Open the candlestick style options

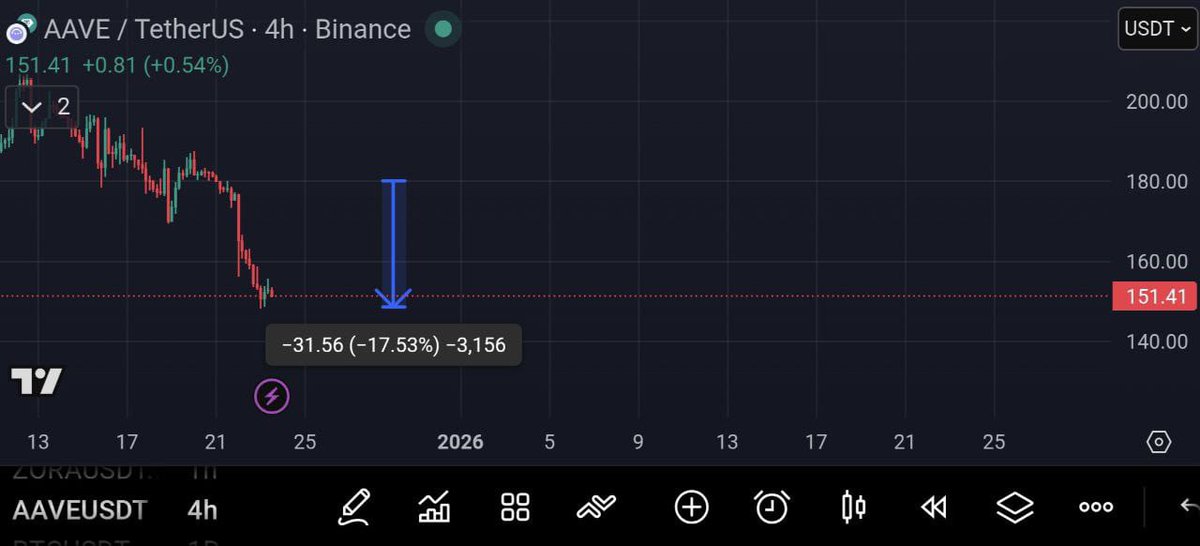point(853,508)
